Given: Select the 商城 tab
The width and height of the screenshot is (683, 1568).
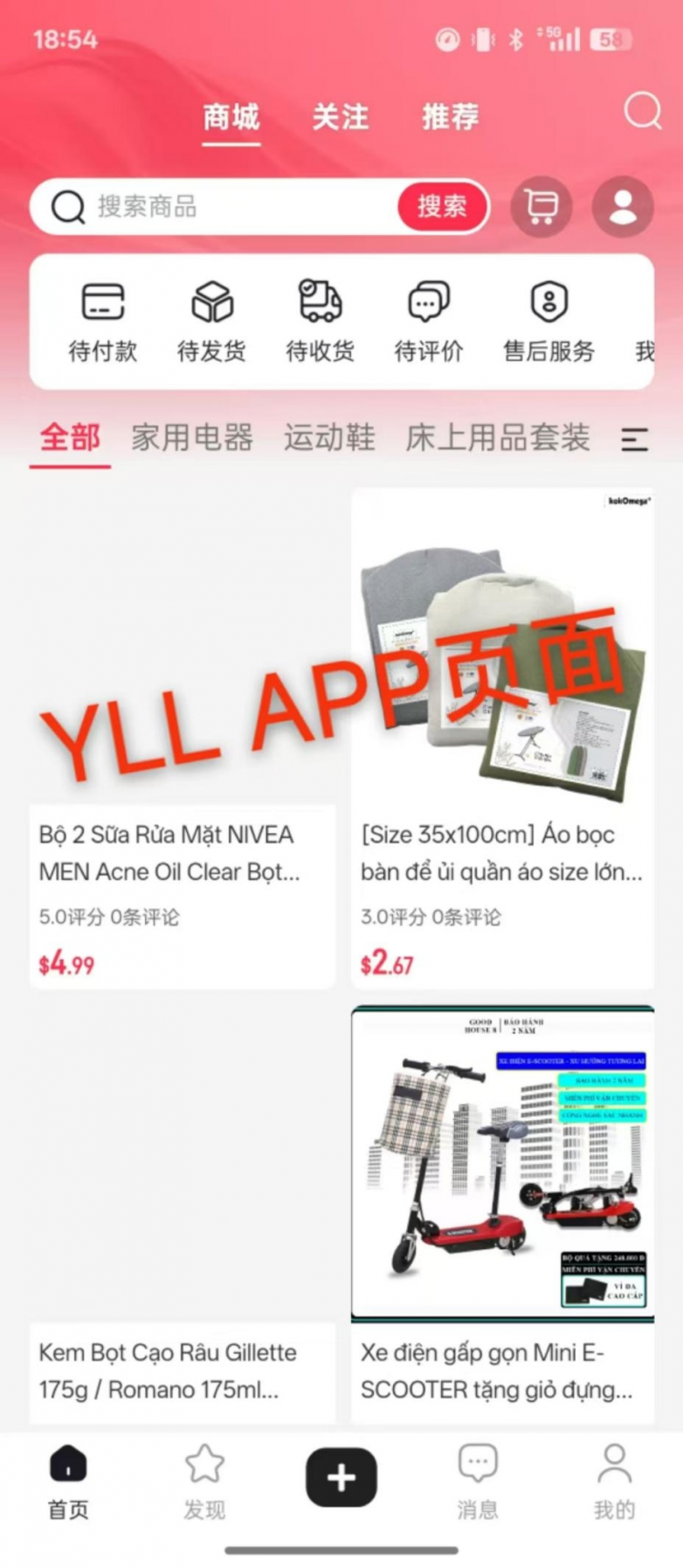Looking at the screenshot, I should [231, 116].
